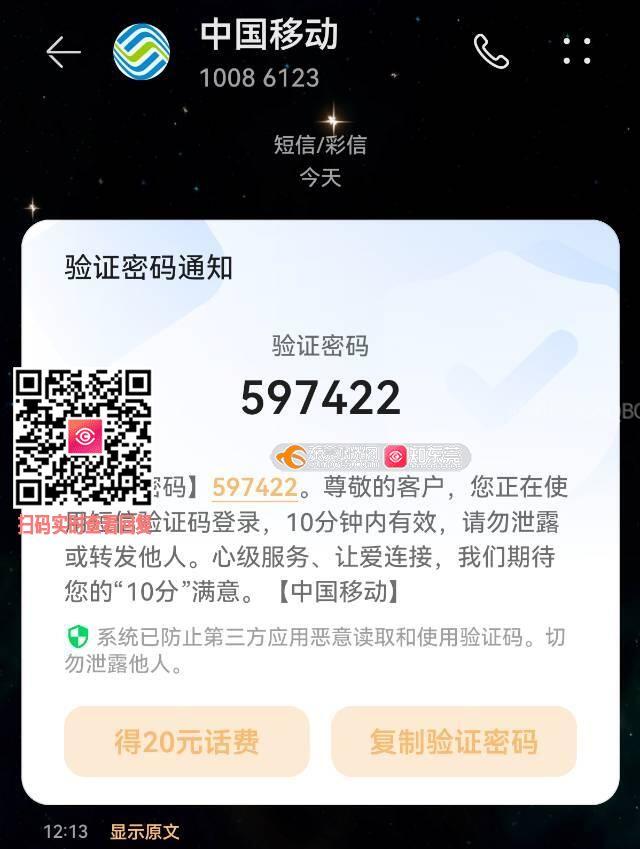Viewport: 640px width, 849px height.
Task: Call China Mobile with the phone icon
Action: [491, 52]
